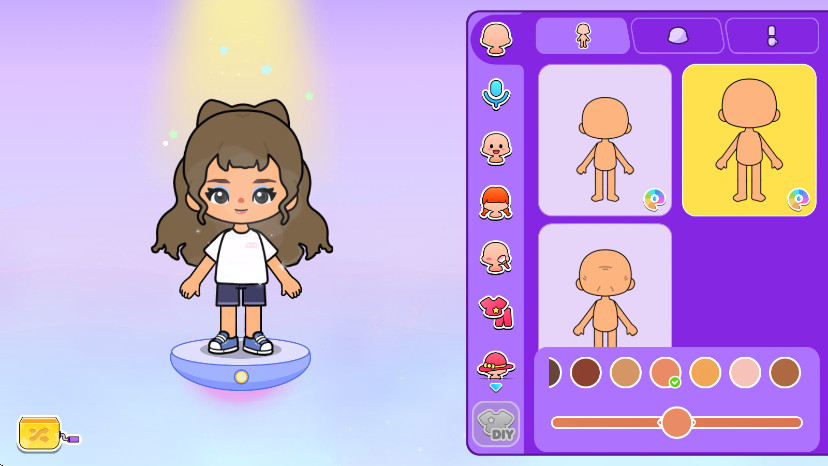
Task: Adjust the skin tone shade slider
Action: click(x=677, y=422)
